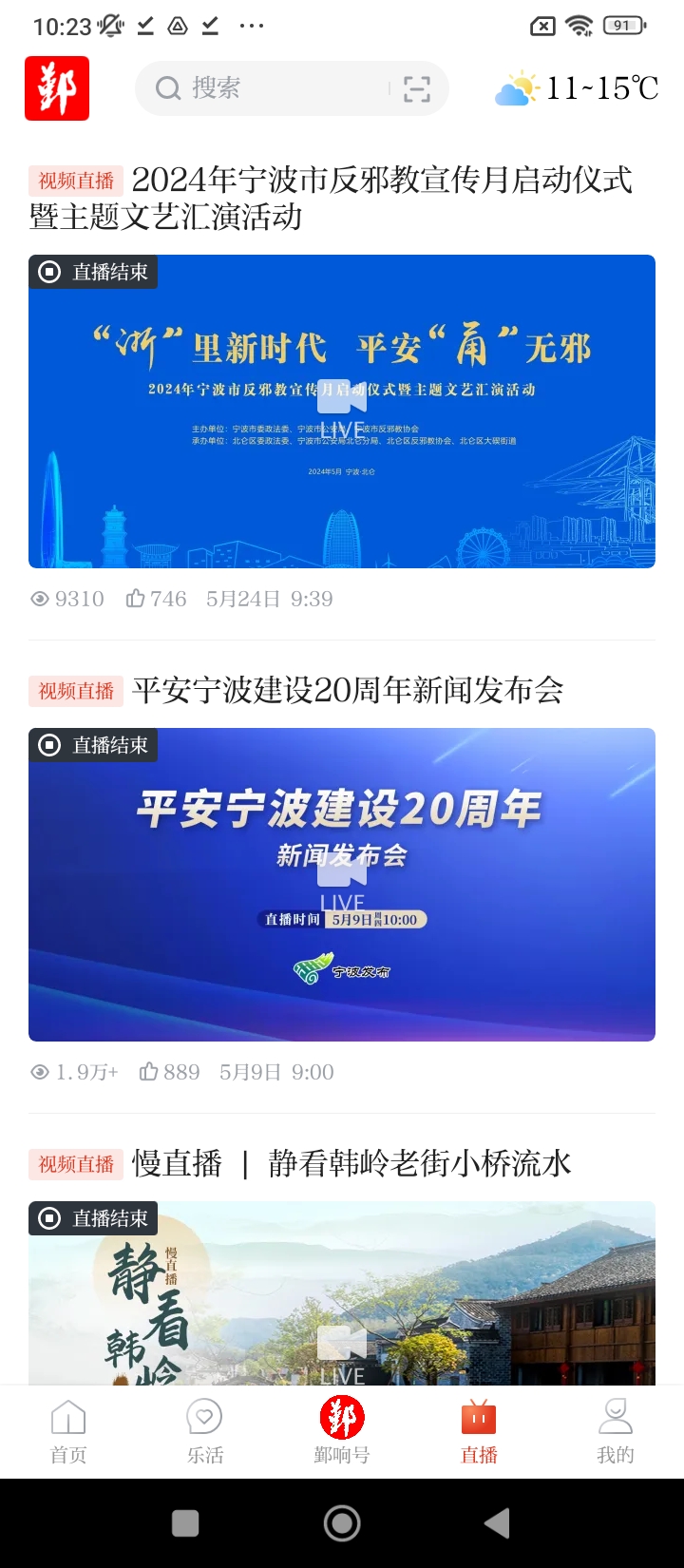This screenshot has width=684, height=1568.
Task: Open 慢直播 静看韩岭老街小桥流水 video
Action: (342, 1292)
